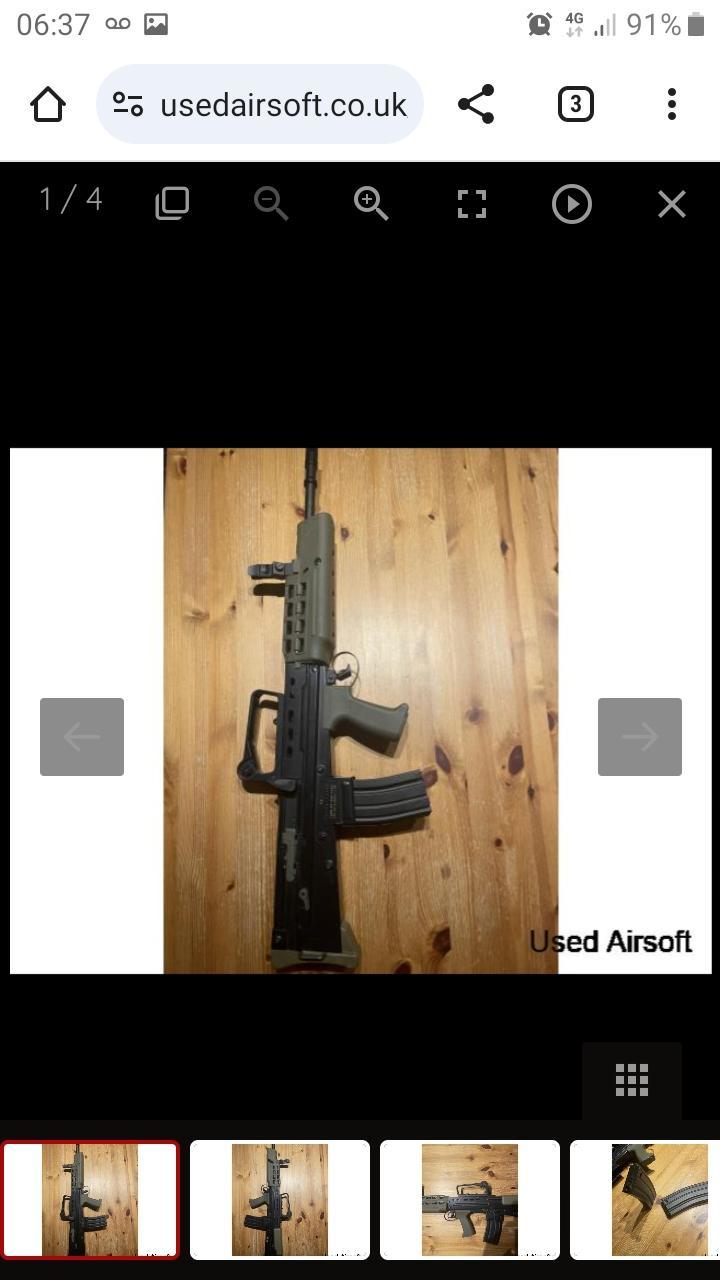This screenshot has height=1280, width=720.
Task: Go to the previous gallery image
Action: (82, 737)
